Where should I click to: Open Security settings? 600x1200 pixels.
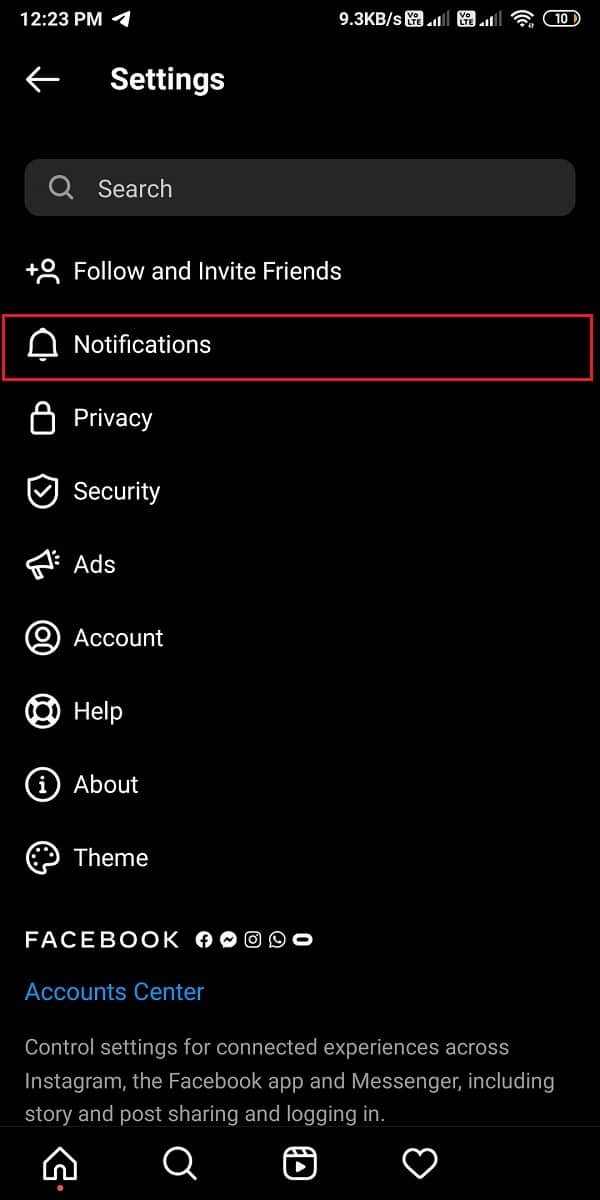tap(116, 491)
